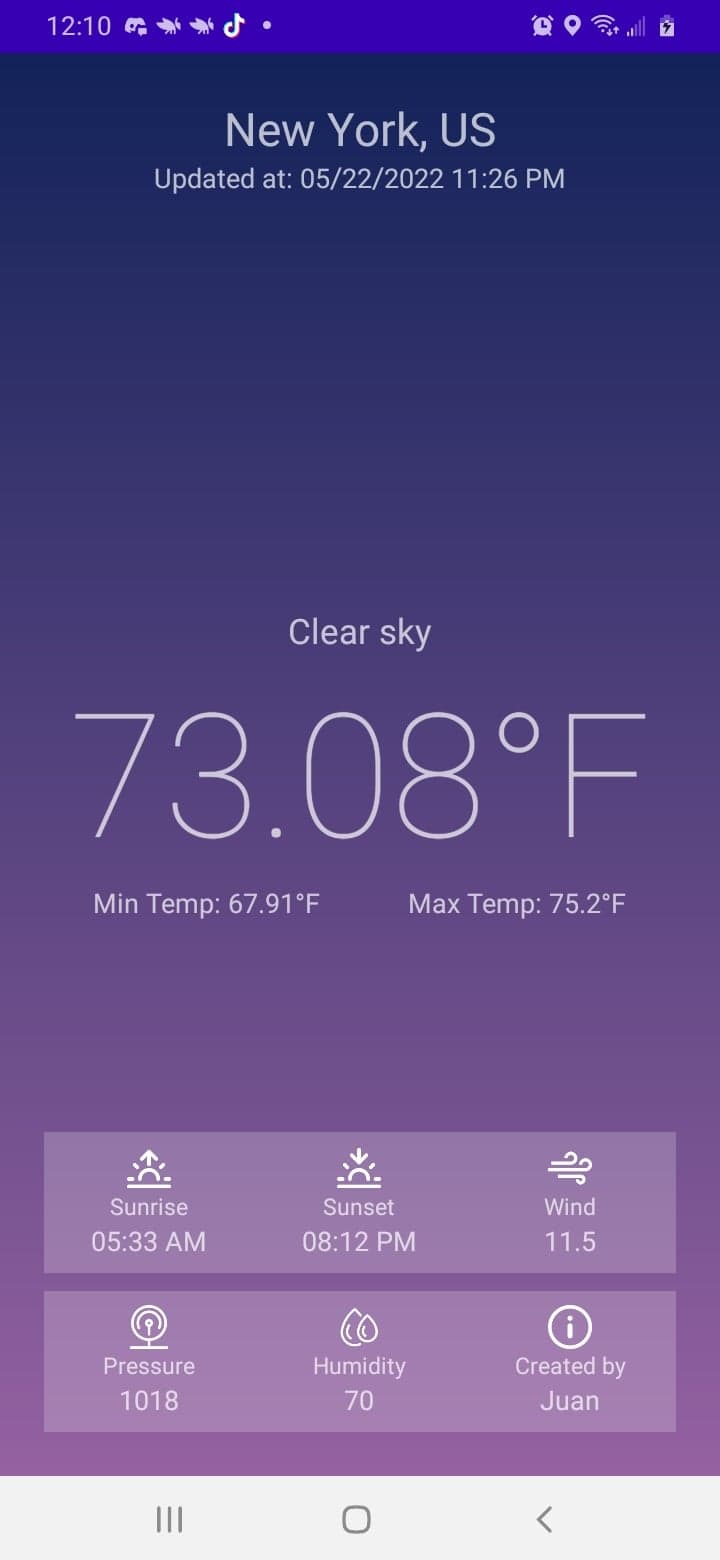This screenshot has height=1560, width=720.
Task: Tap the creator name Juan
Action: (x=569, y=1400)
